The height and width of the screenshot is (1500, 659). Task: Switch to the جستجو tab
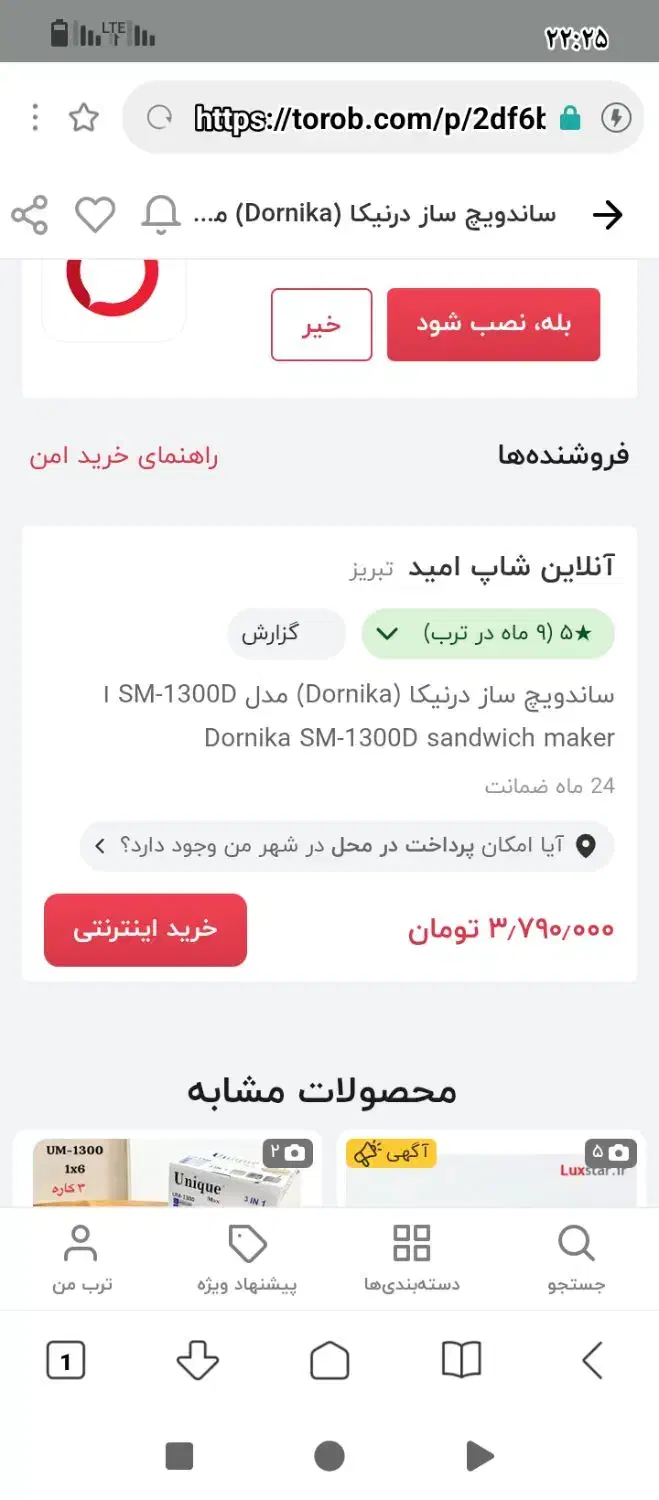tap(576, 1259)
